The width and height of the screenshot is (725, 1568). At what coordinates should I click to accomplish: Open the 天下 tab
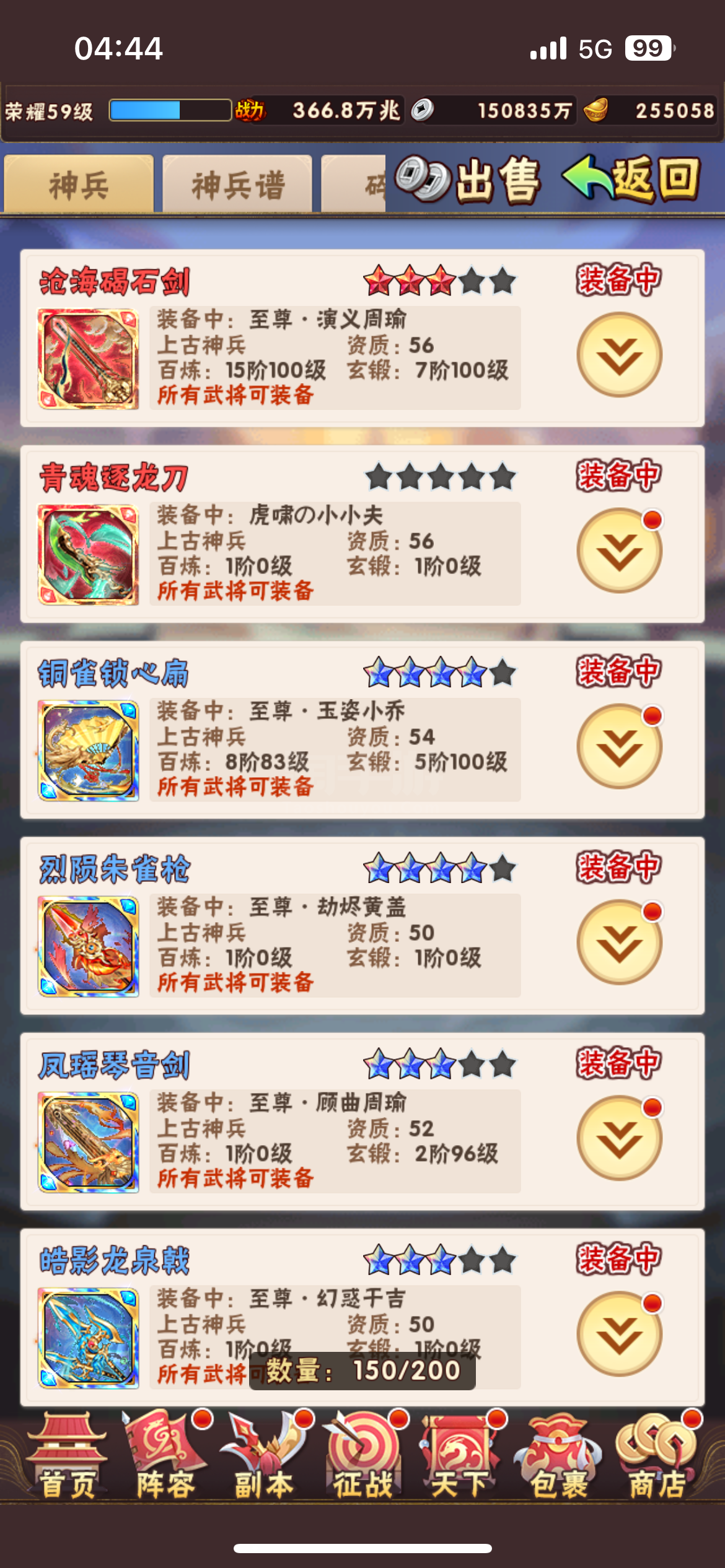[x=460, y=1456]
